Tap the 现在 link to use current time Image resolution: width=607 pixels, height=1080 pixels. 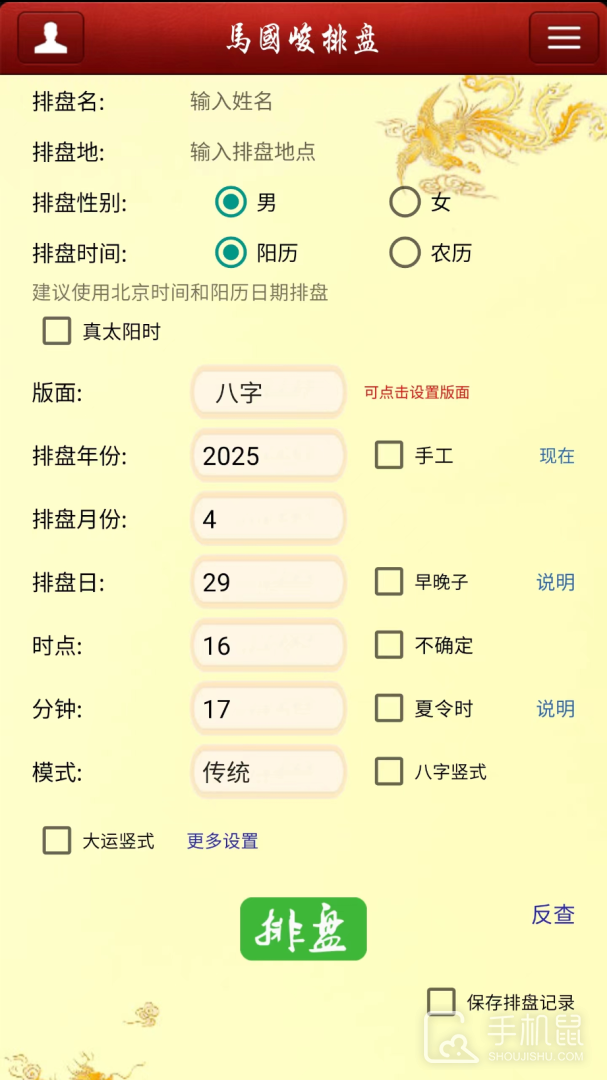coord(557,456)
